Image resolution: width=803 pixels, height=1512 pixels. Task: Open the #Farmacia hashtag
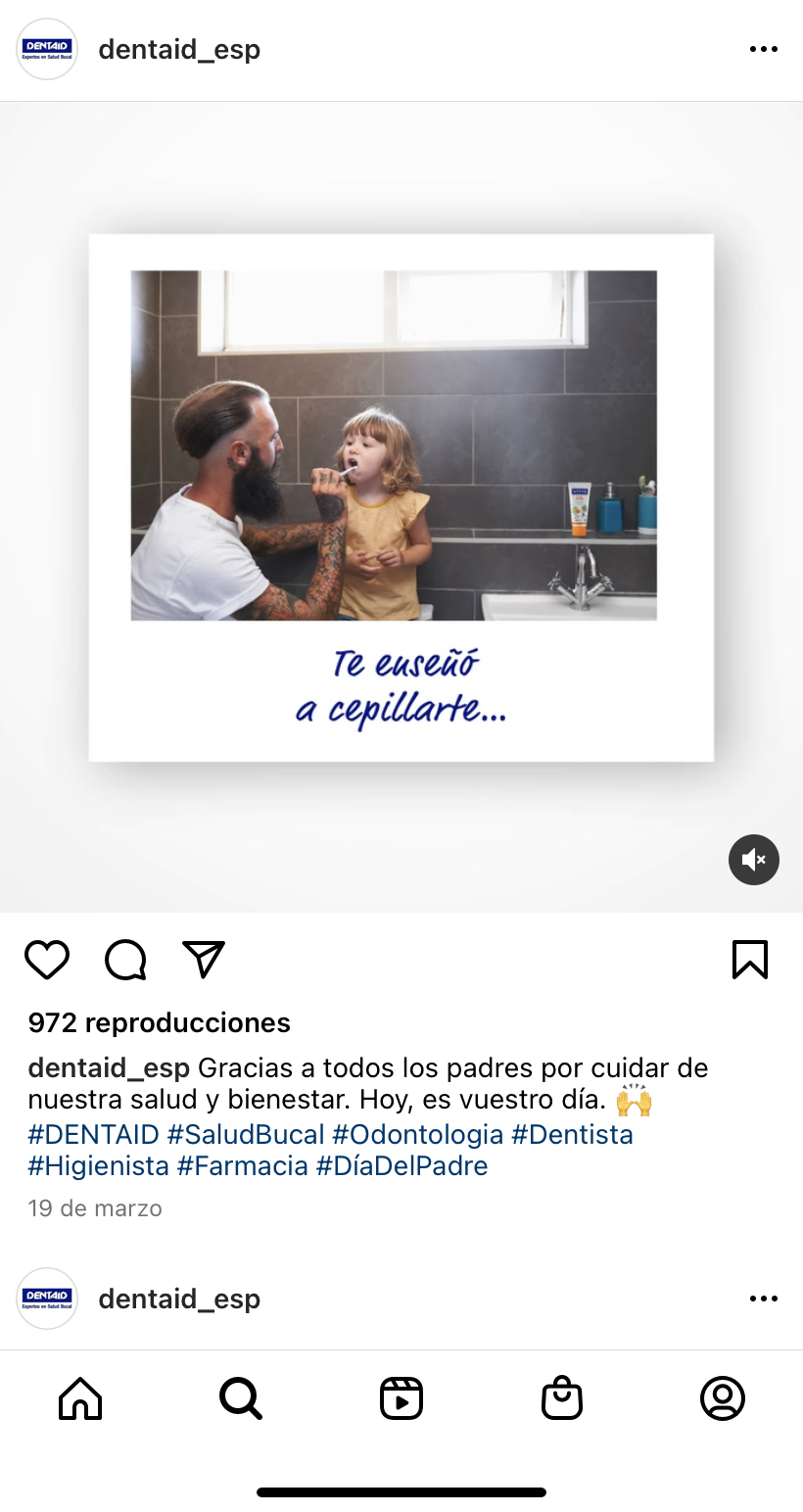coord(242,1166)
